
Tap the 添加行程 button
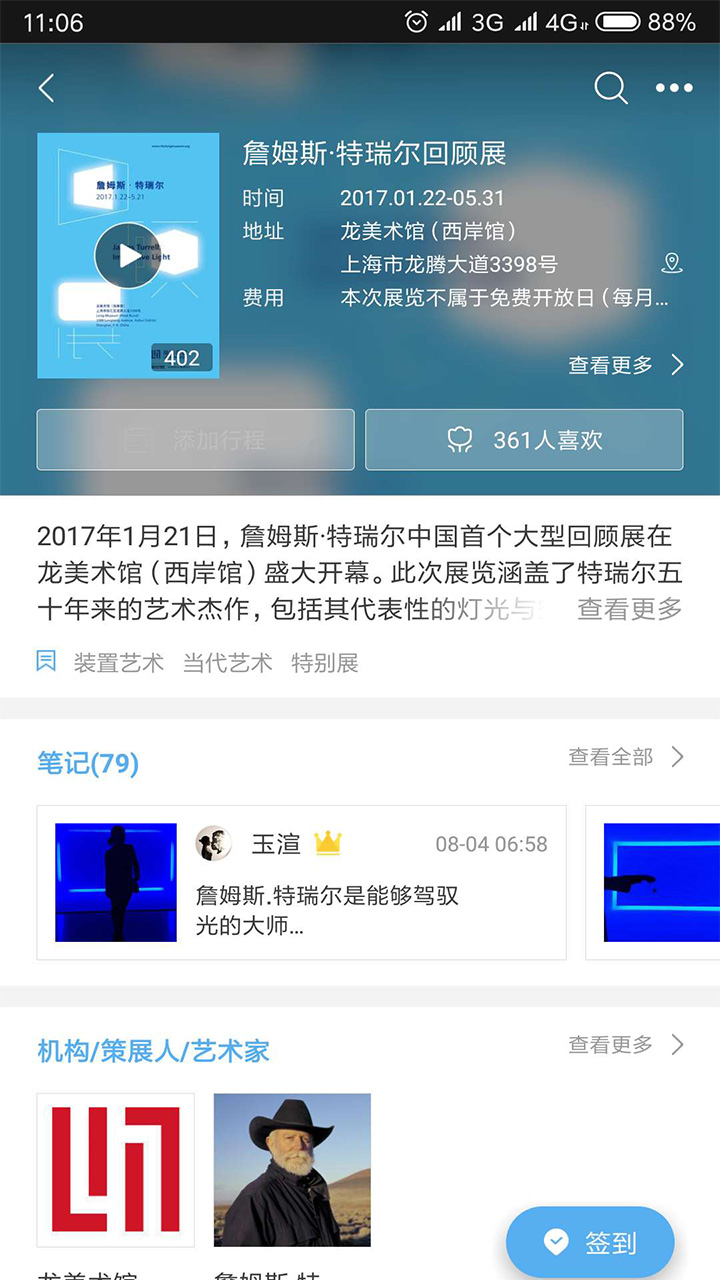click(195, 439)
